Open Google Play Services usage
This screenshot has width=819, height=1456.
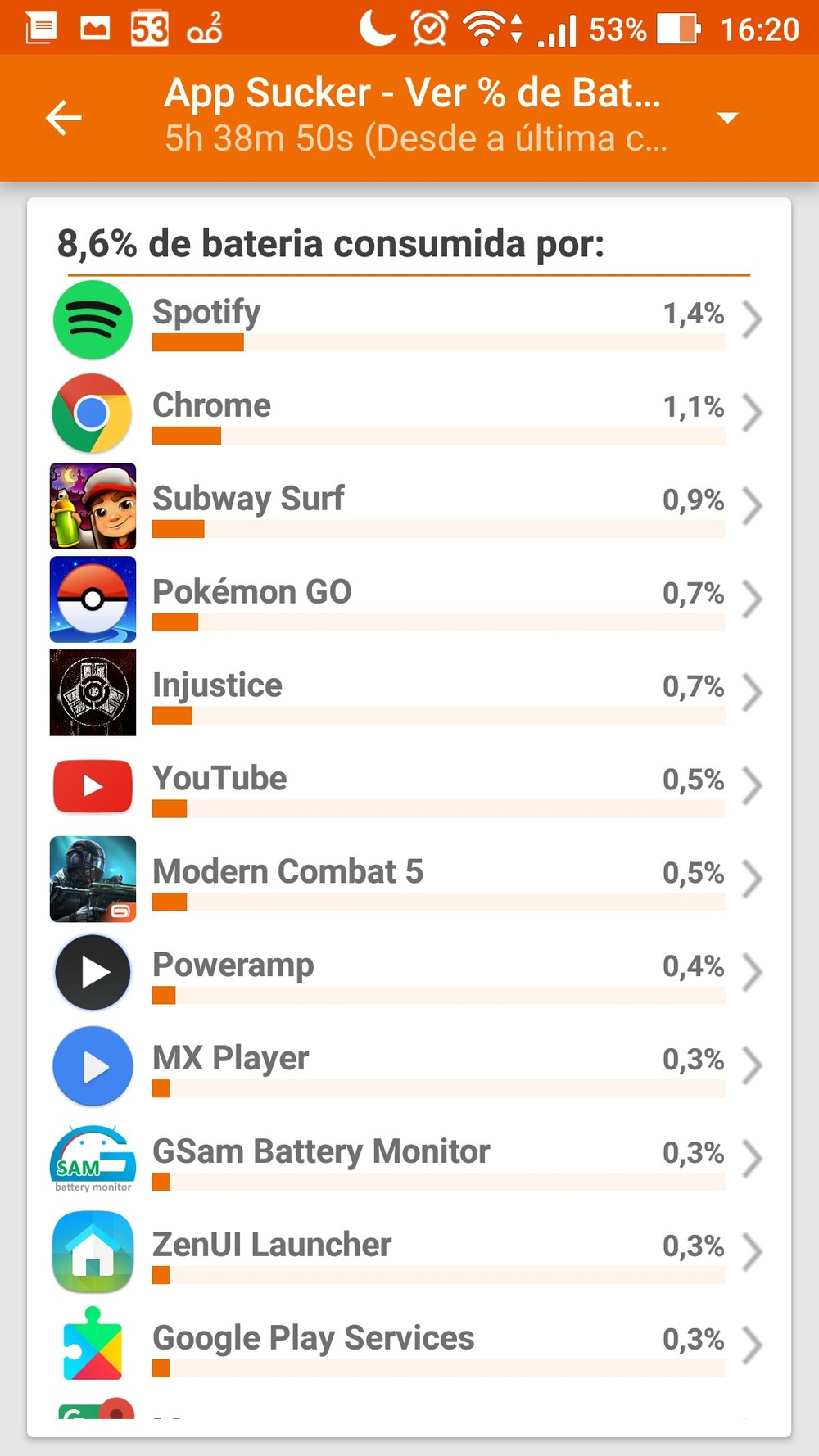coord(409,1346)
